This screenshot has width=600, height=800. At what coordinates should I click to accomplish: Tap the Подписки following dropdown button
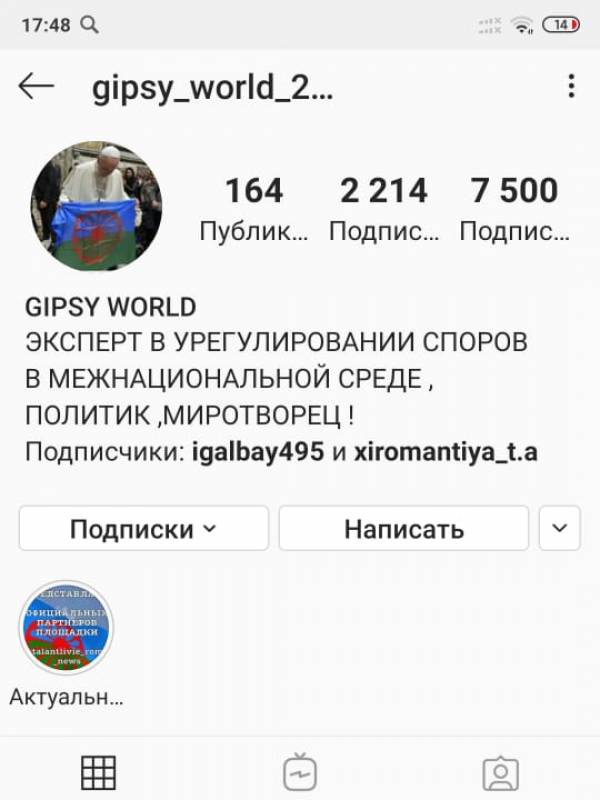[x=143, y=528]
